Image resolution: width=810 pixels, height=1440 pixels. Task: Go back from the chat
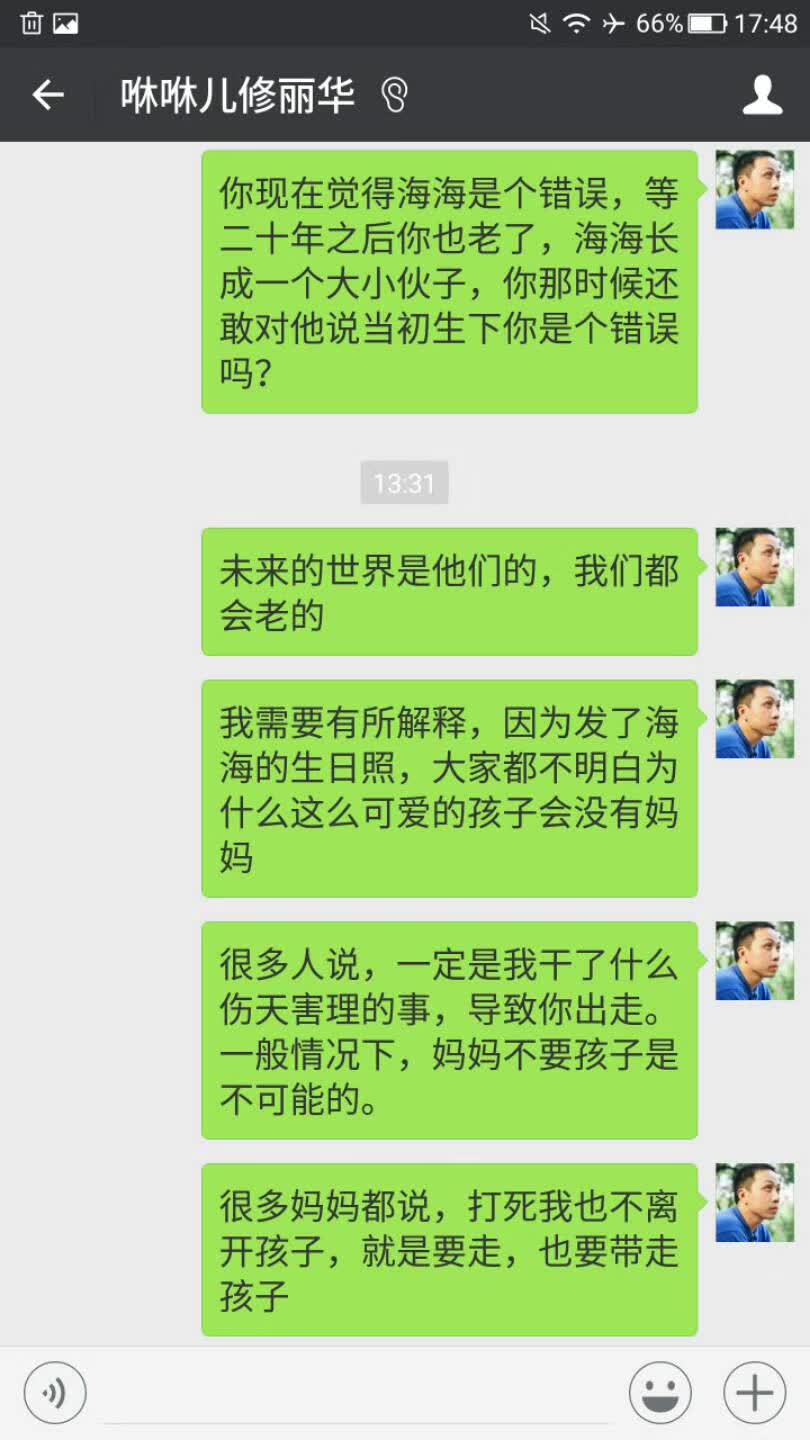tap(47, 95)
